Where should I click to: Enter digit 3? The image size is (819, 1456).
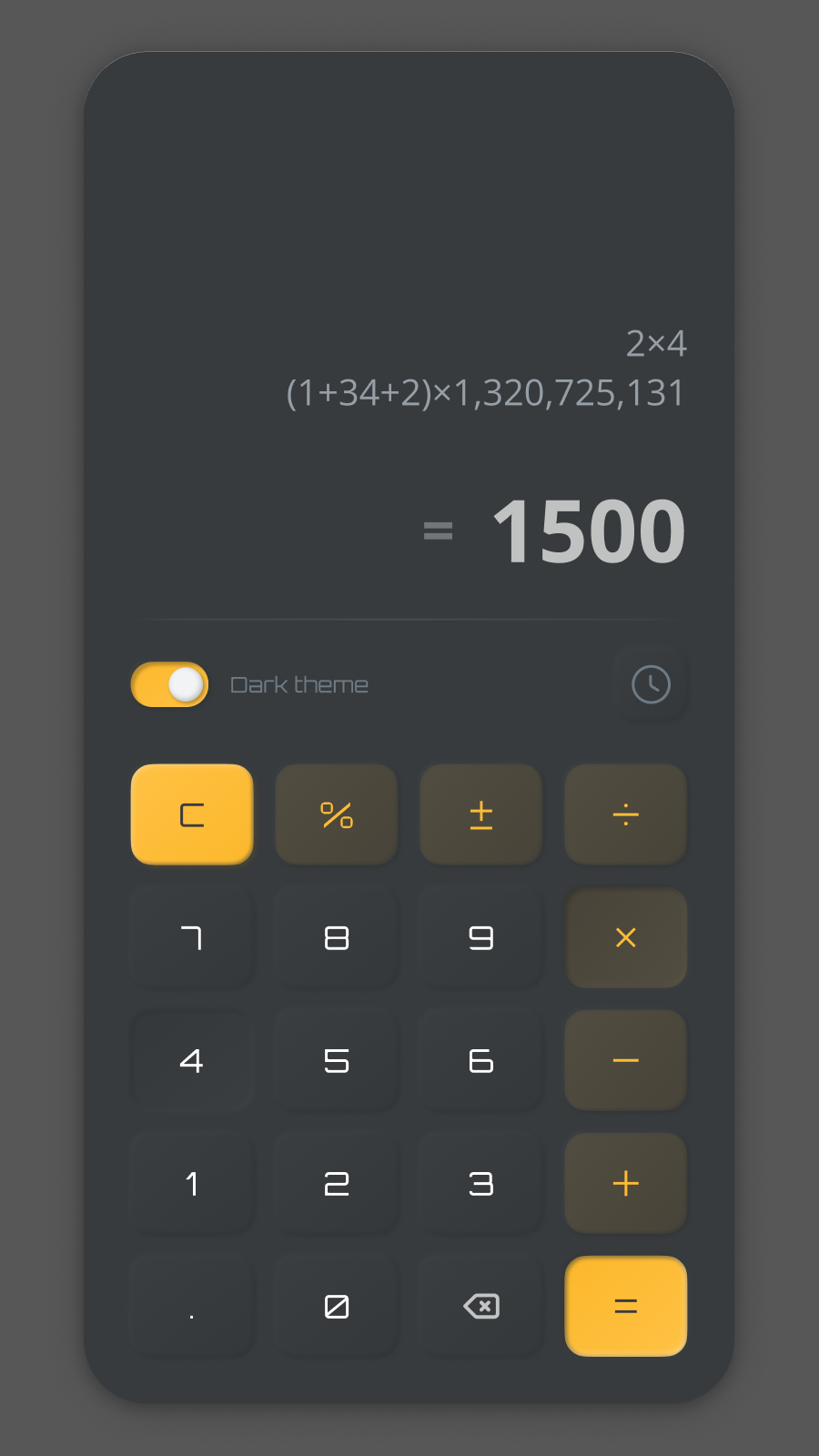pyautogui.click(x=481, y=1183)
